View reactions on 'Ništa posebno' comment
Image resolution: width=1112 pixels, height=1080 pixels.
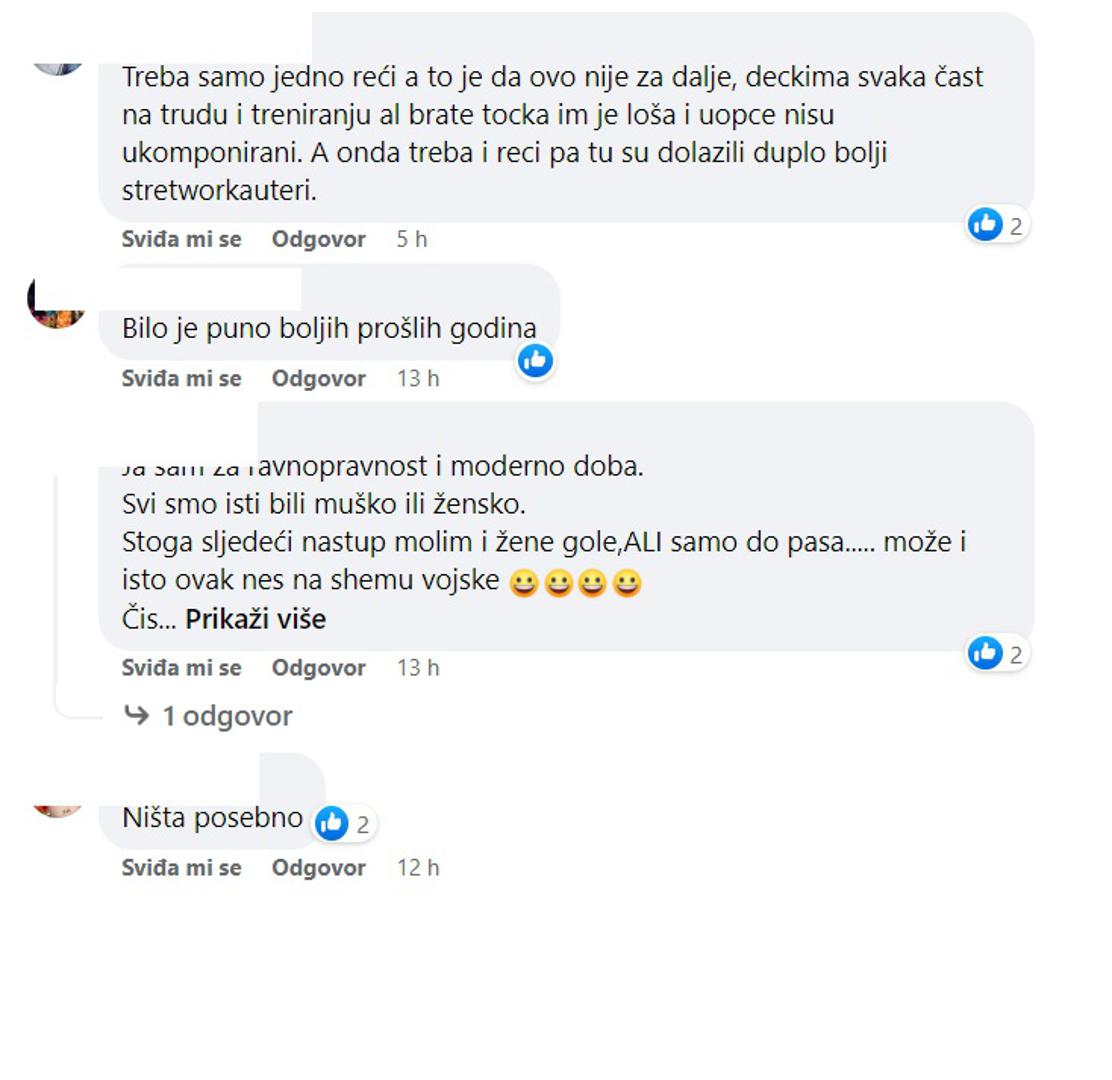coord(344,825)
